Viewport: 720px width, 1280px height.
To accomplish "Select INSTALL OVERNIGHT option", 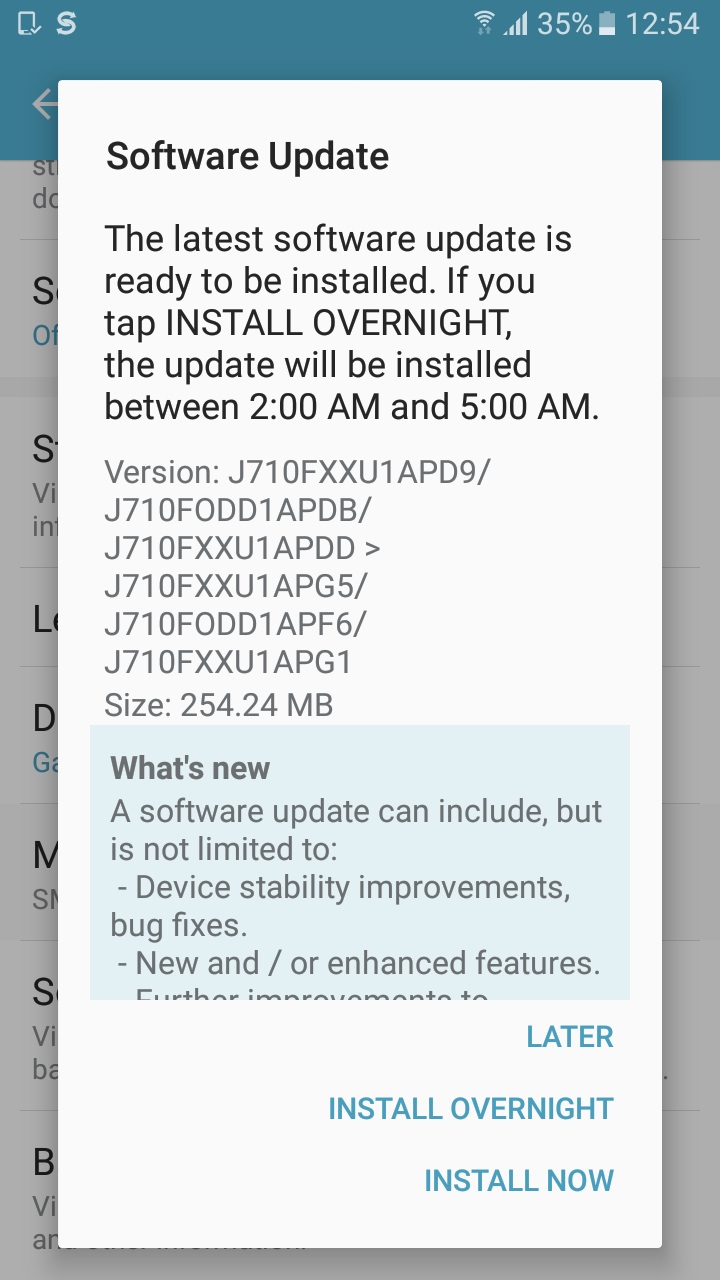I will coord(470,1109).
